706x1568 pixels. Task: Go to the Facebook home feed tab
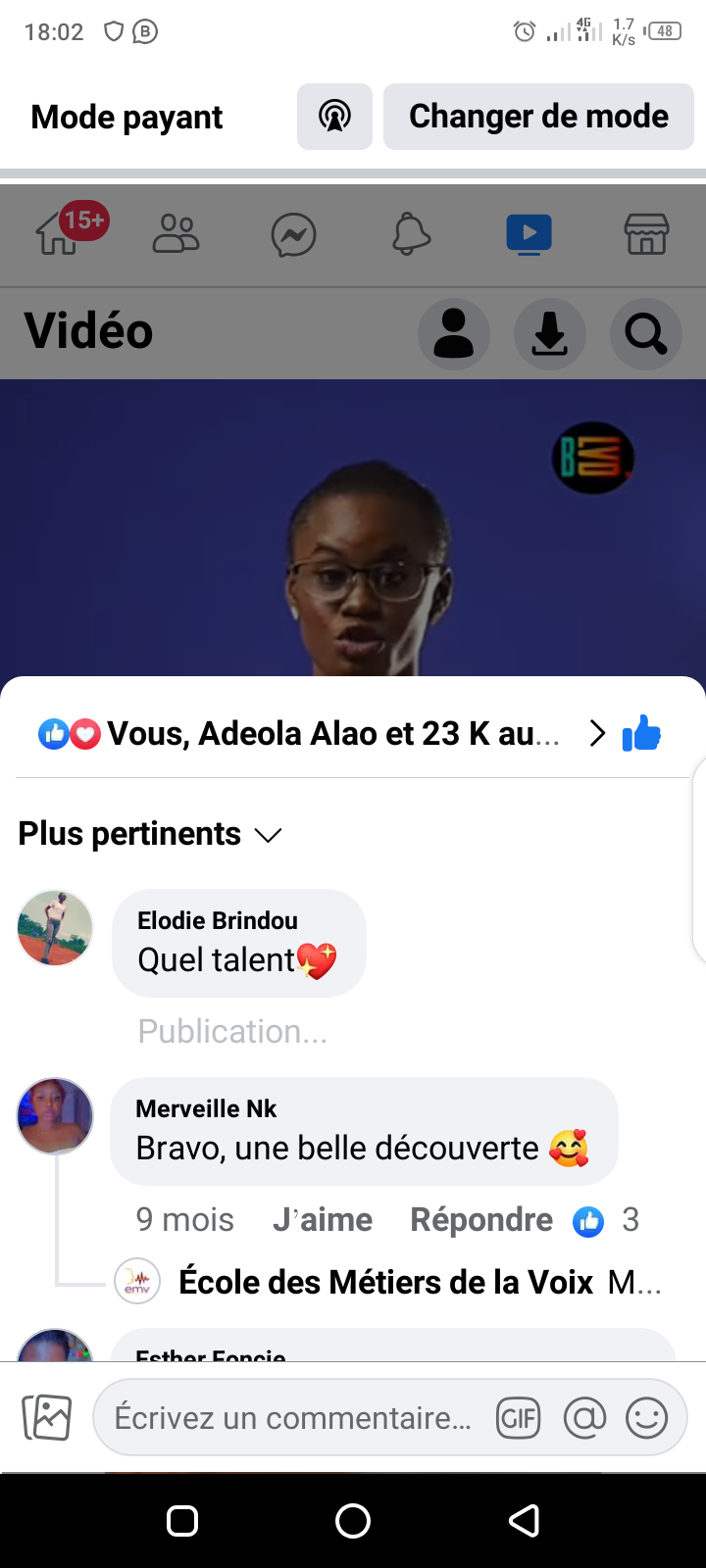point(59,235)
